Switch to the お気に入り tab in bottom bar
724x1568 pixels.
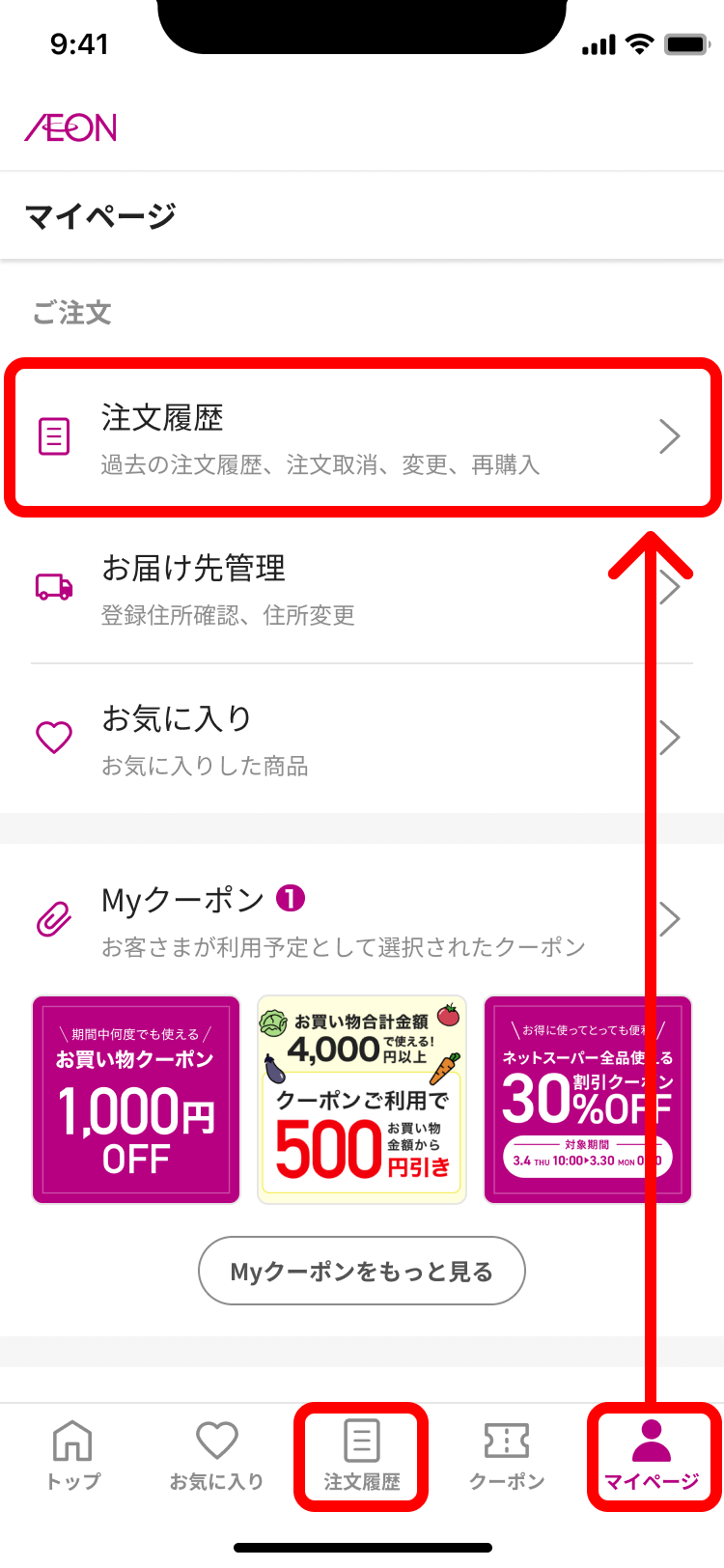coord(217,1456)
